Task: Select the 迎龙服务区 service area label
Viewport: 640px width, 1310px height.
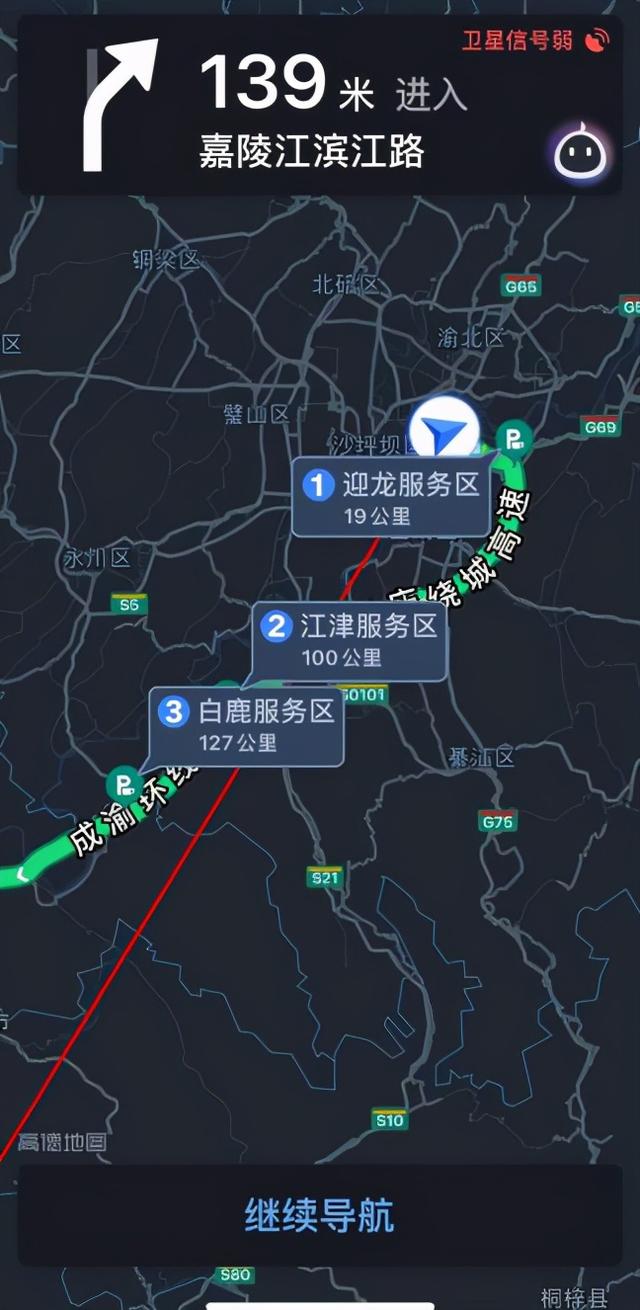Action: click(392, 498)
